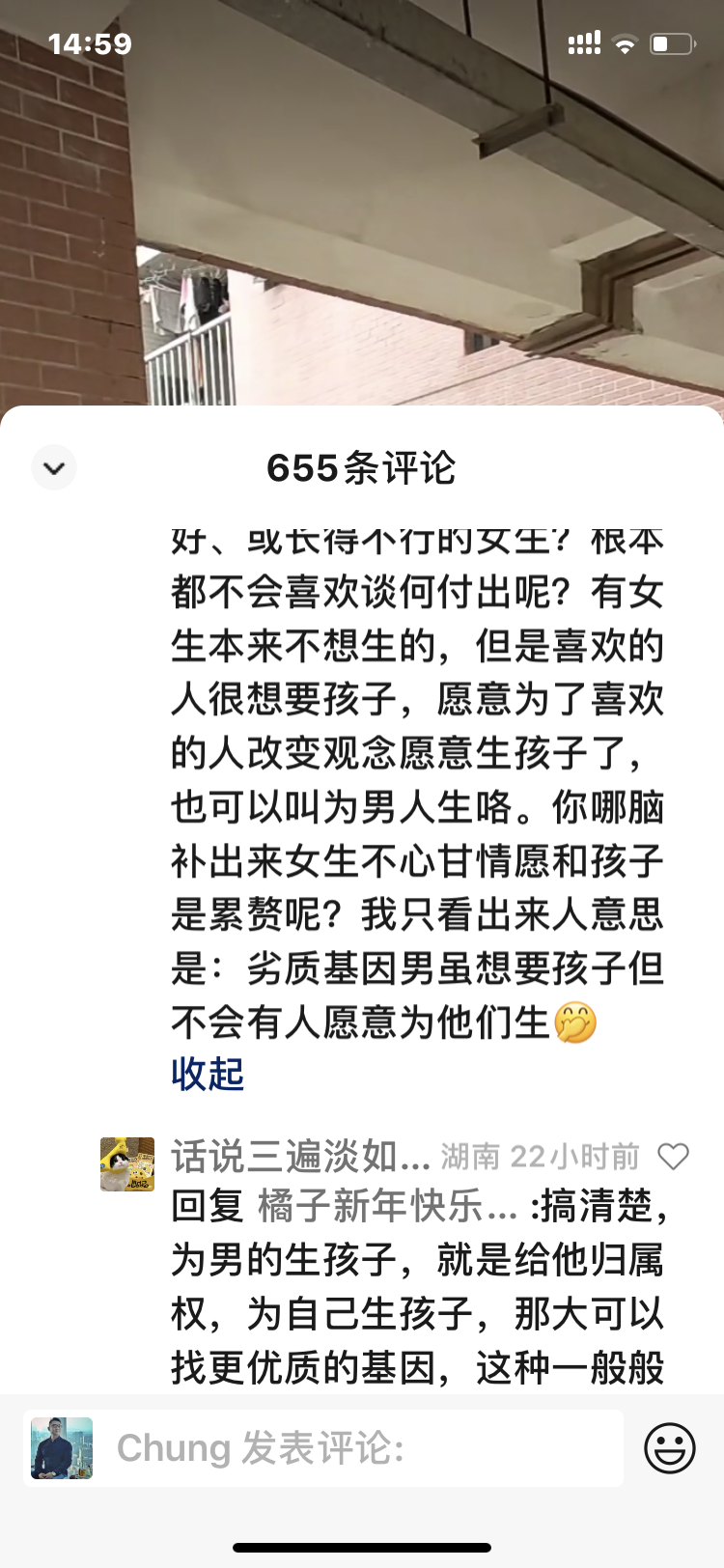Like the comment by 话说三遍淡如...

673,1156
